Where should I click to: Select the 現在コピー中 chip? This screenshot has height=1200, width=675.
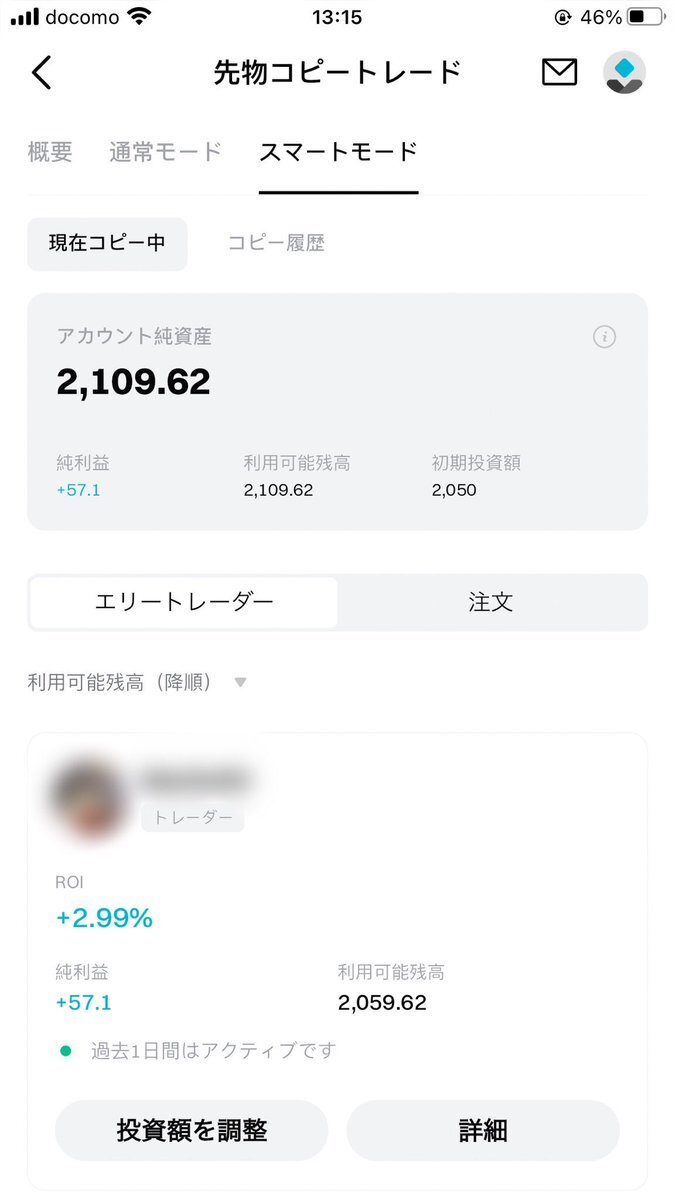(x=107, y=243)
